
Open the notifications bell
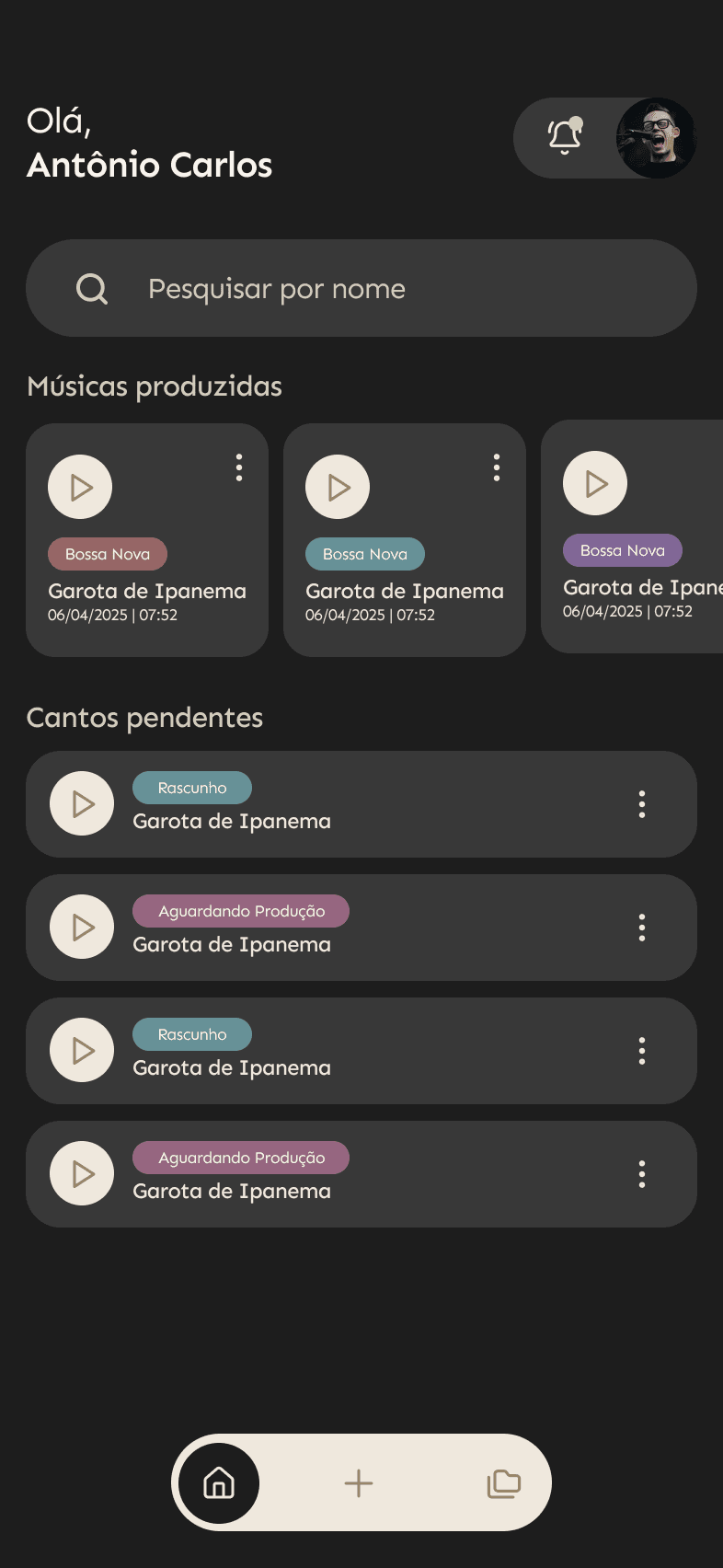tap(565, 137)
